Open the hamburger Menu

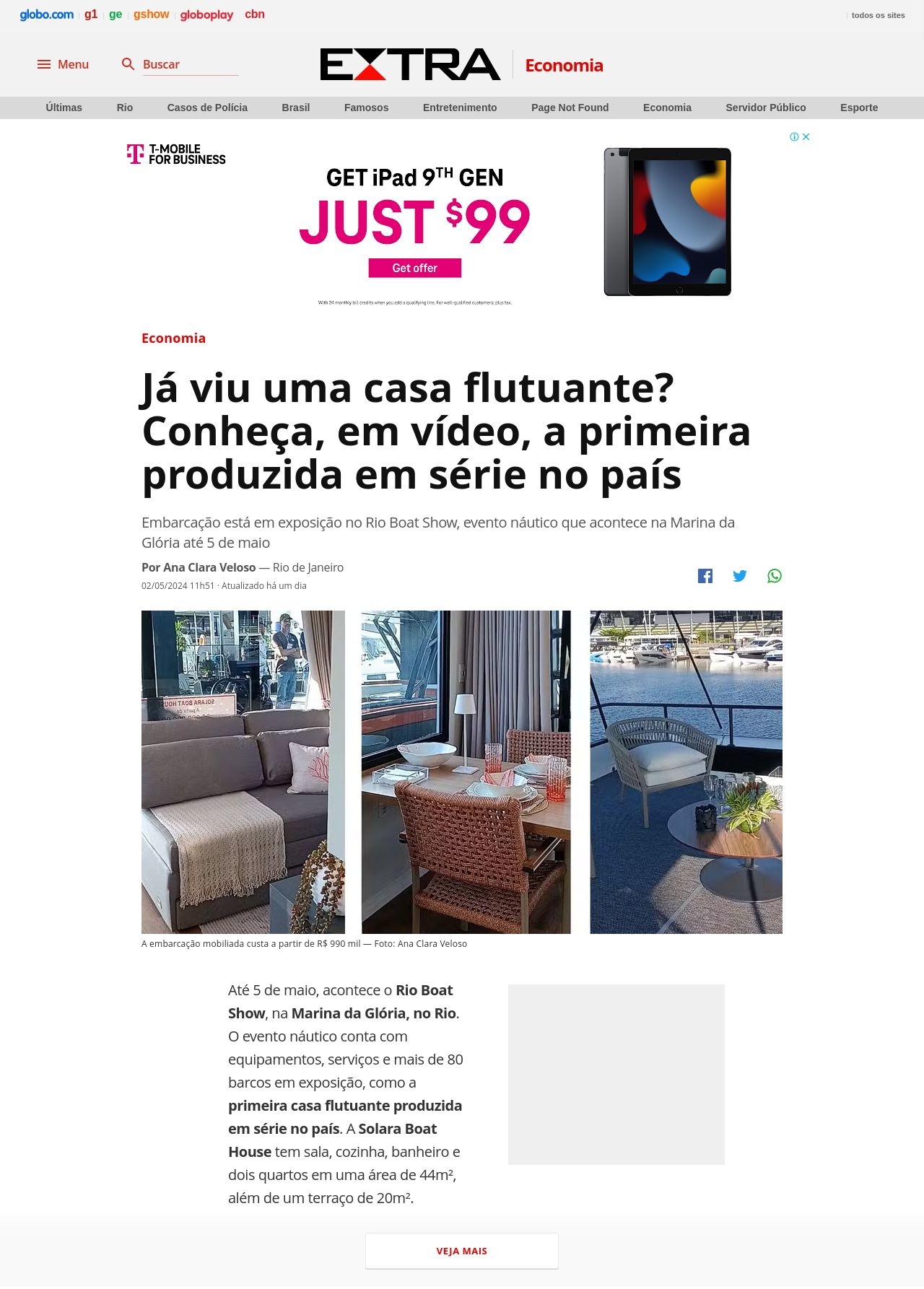tap(63, 64)
